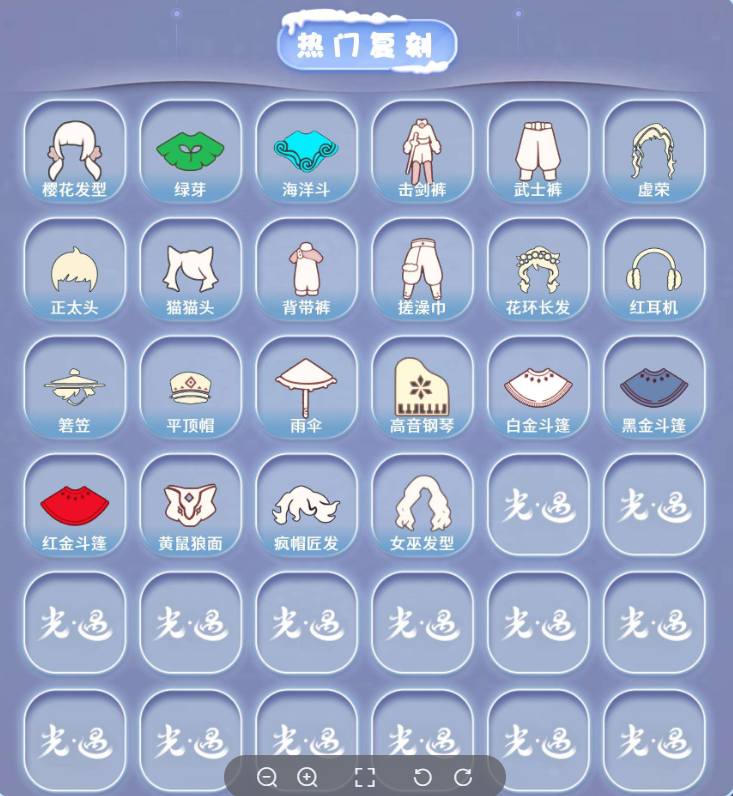Rotate the image clockwise
Viewport: 733px width, 796px height.
tap(463, 777)
